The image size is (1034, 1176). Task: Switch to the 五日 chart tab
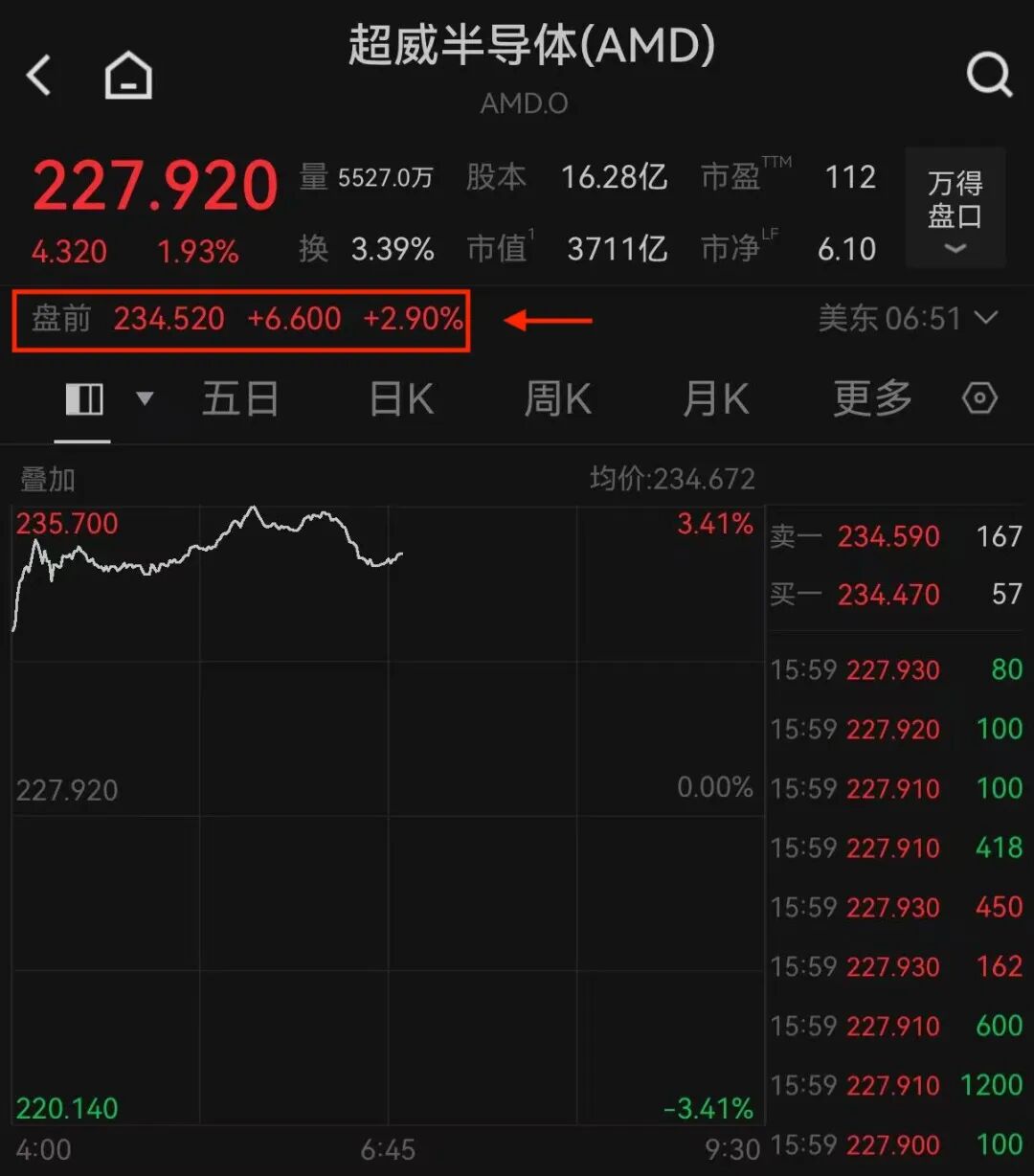(x=240, y=398)
